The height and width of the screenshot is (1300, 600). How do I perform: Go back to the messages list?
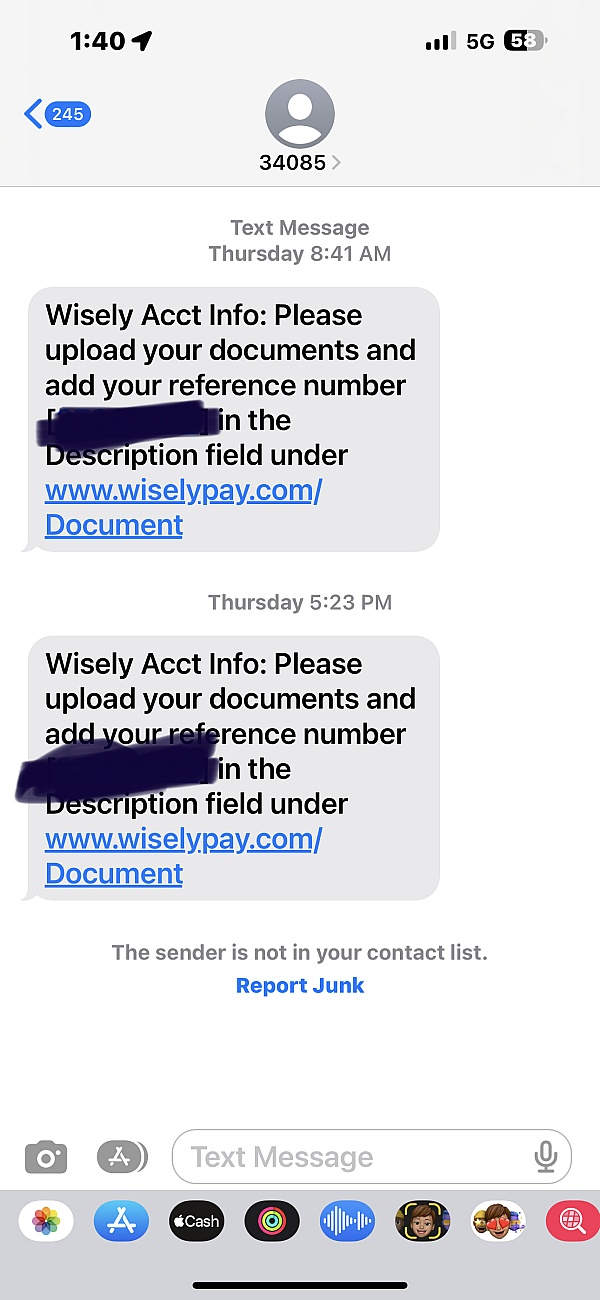[57, 114]
